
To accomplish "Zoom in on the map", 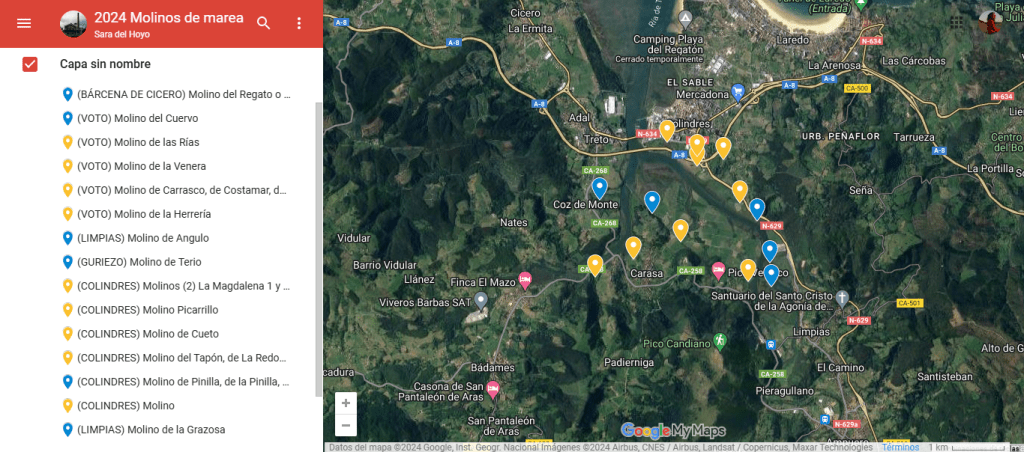I will (346, 403).
